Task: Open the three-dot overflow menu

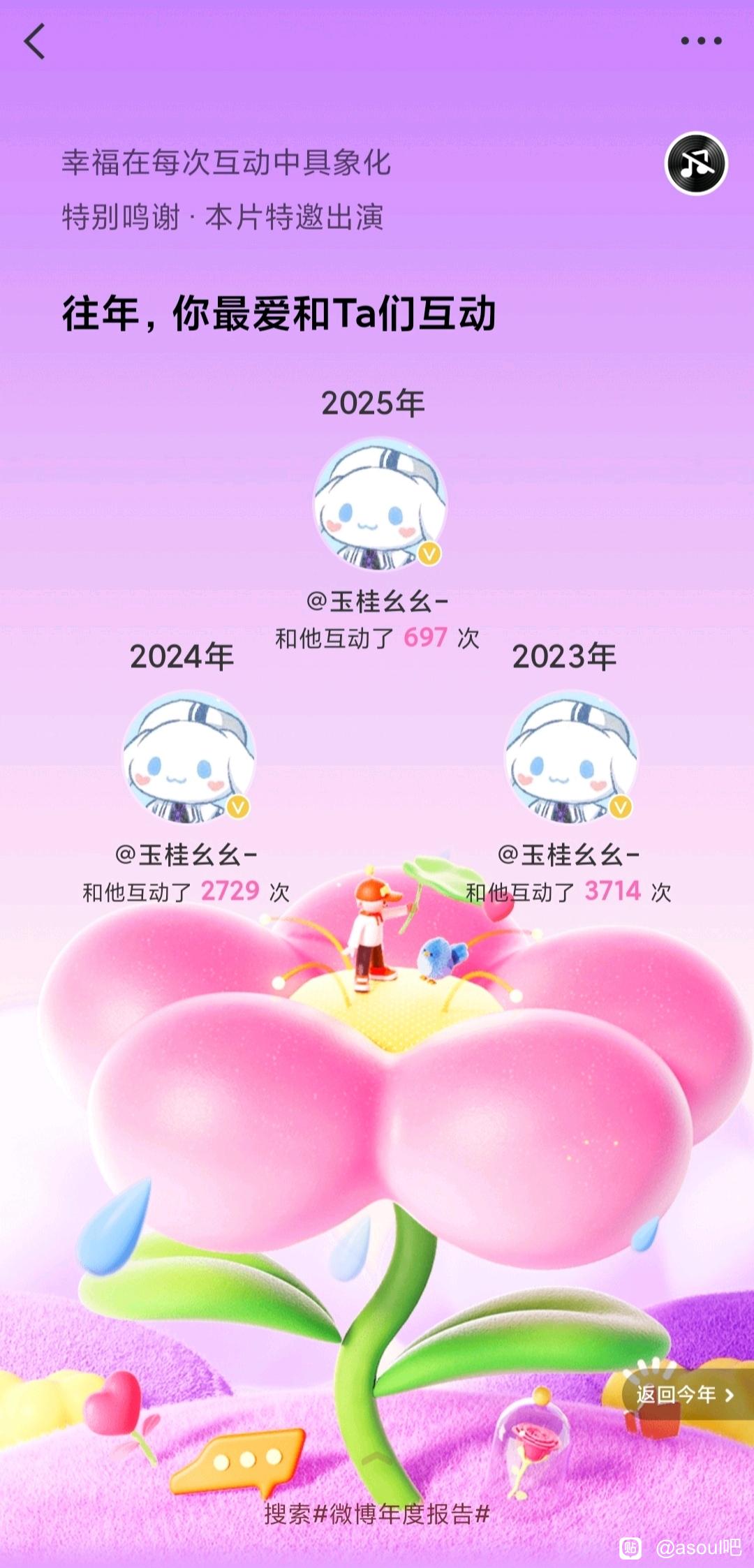Action: coord(701,41)
